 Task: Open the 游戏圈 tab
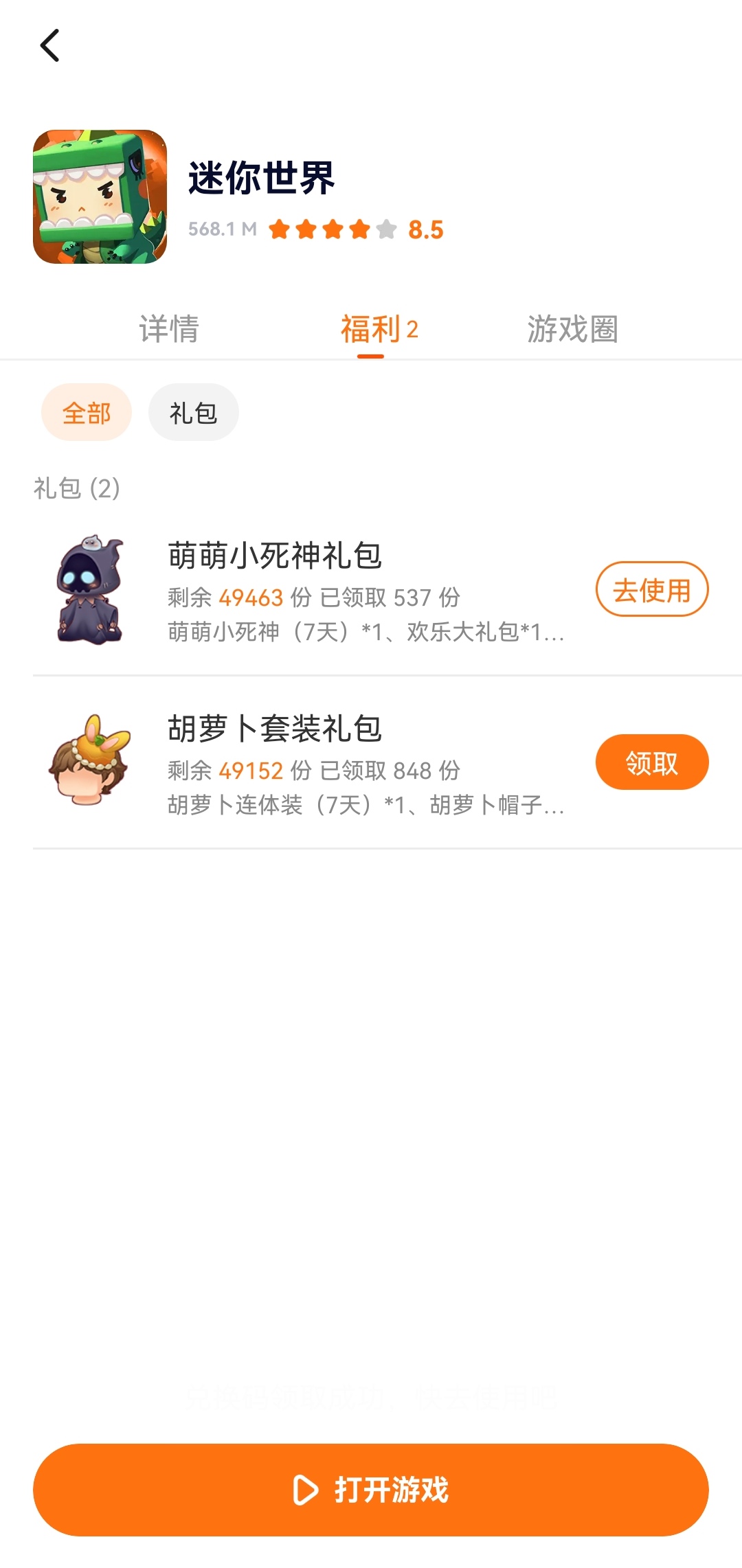click(x=572, y=329)
